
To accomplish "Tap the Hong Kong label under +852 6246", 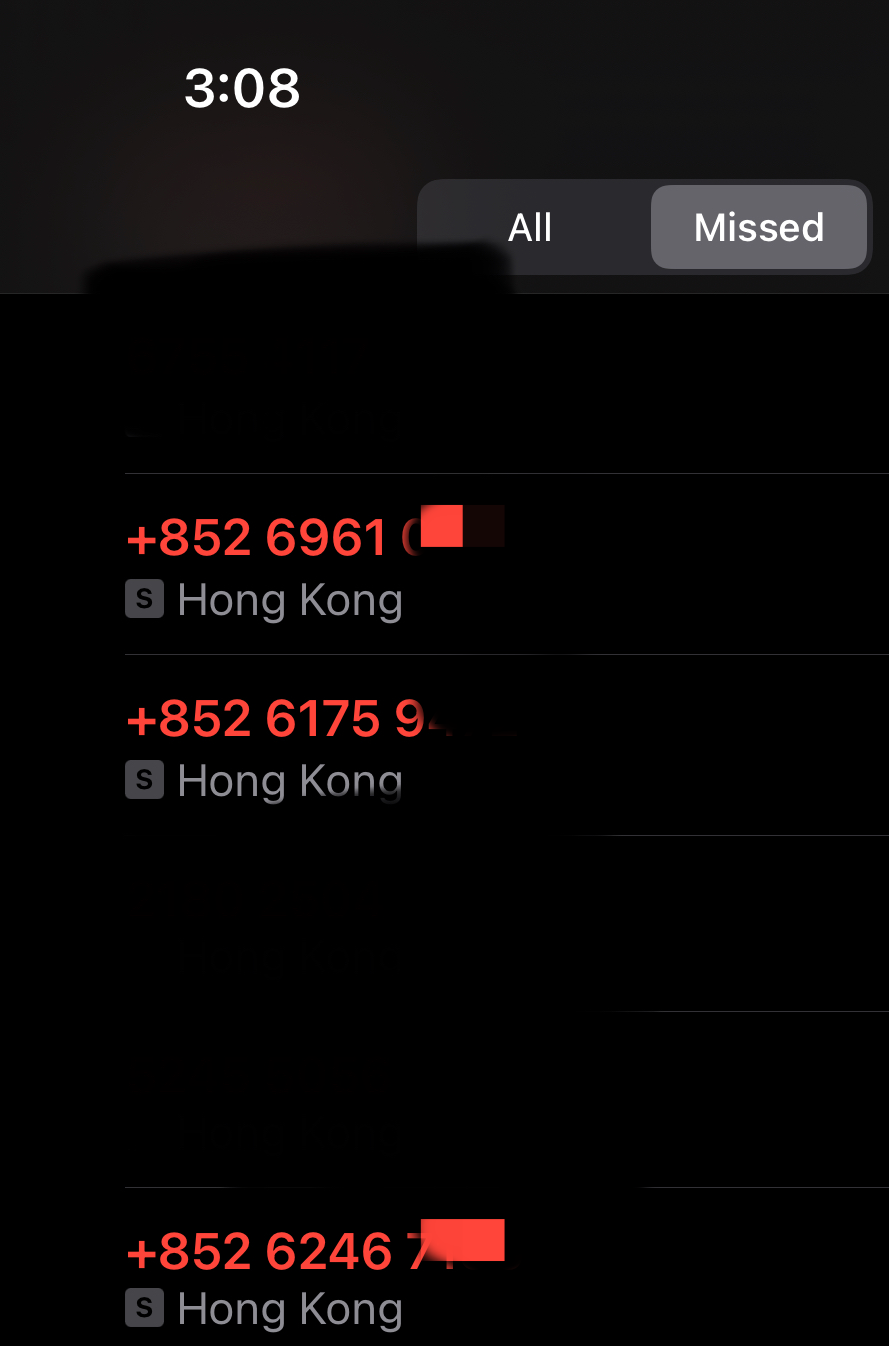I will 289,1307.
